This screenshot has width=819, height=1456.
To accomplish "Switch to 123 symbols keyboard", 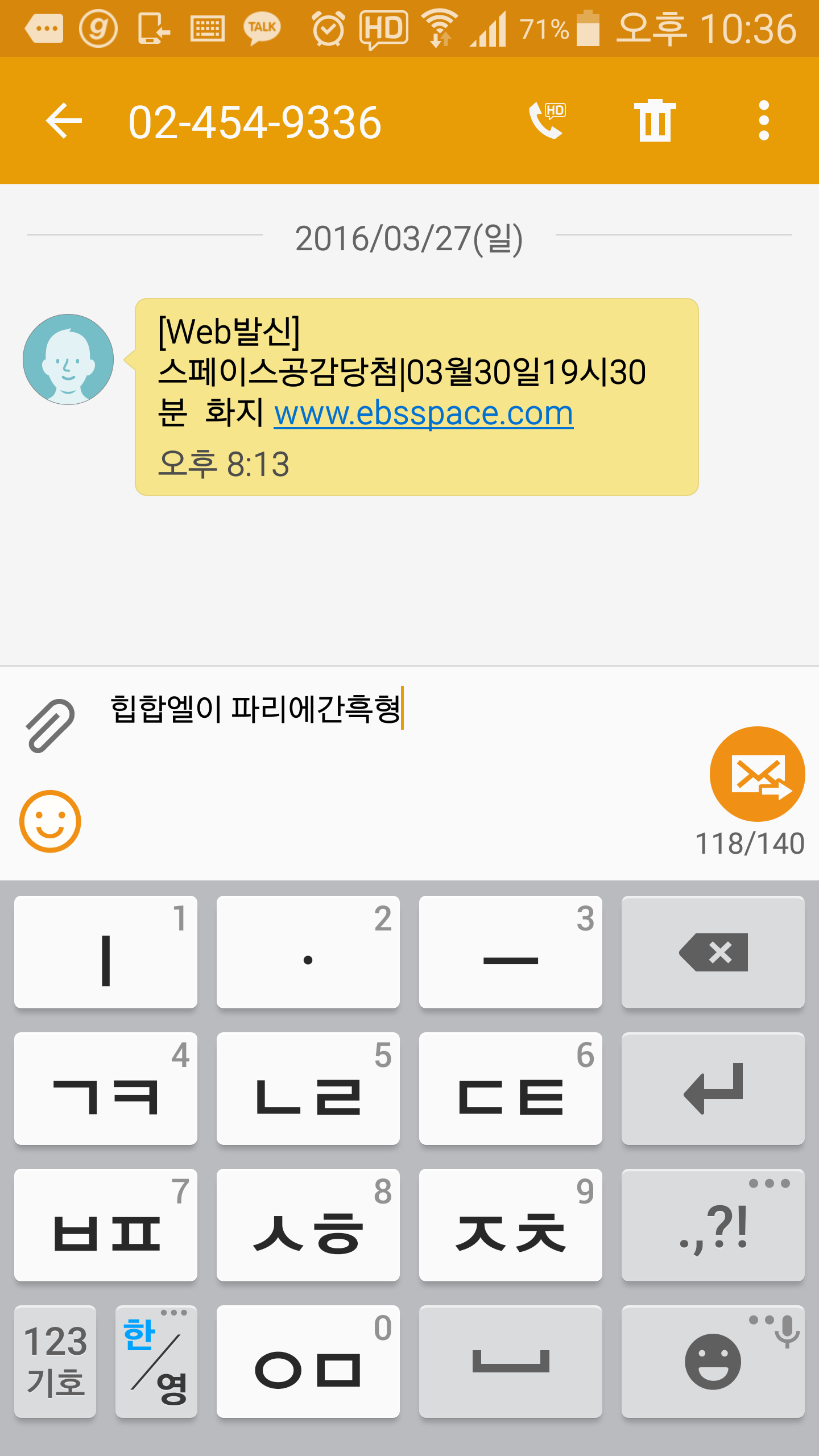I will pos(55,1362).
